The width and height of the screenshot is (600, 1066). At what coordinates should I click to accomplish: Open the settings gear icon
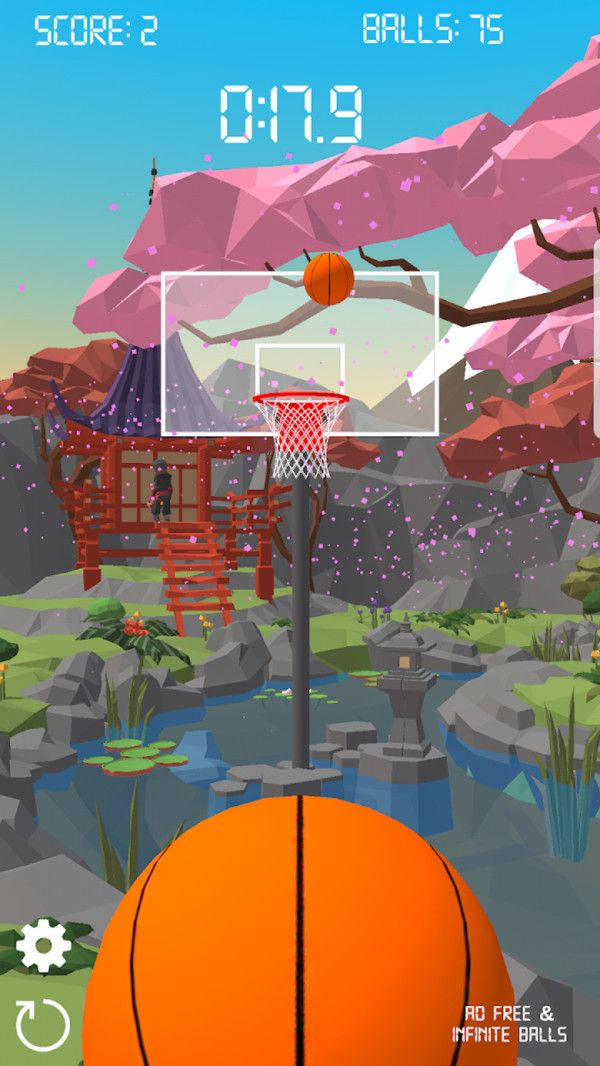click(43, 945)
